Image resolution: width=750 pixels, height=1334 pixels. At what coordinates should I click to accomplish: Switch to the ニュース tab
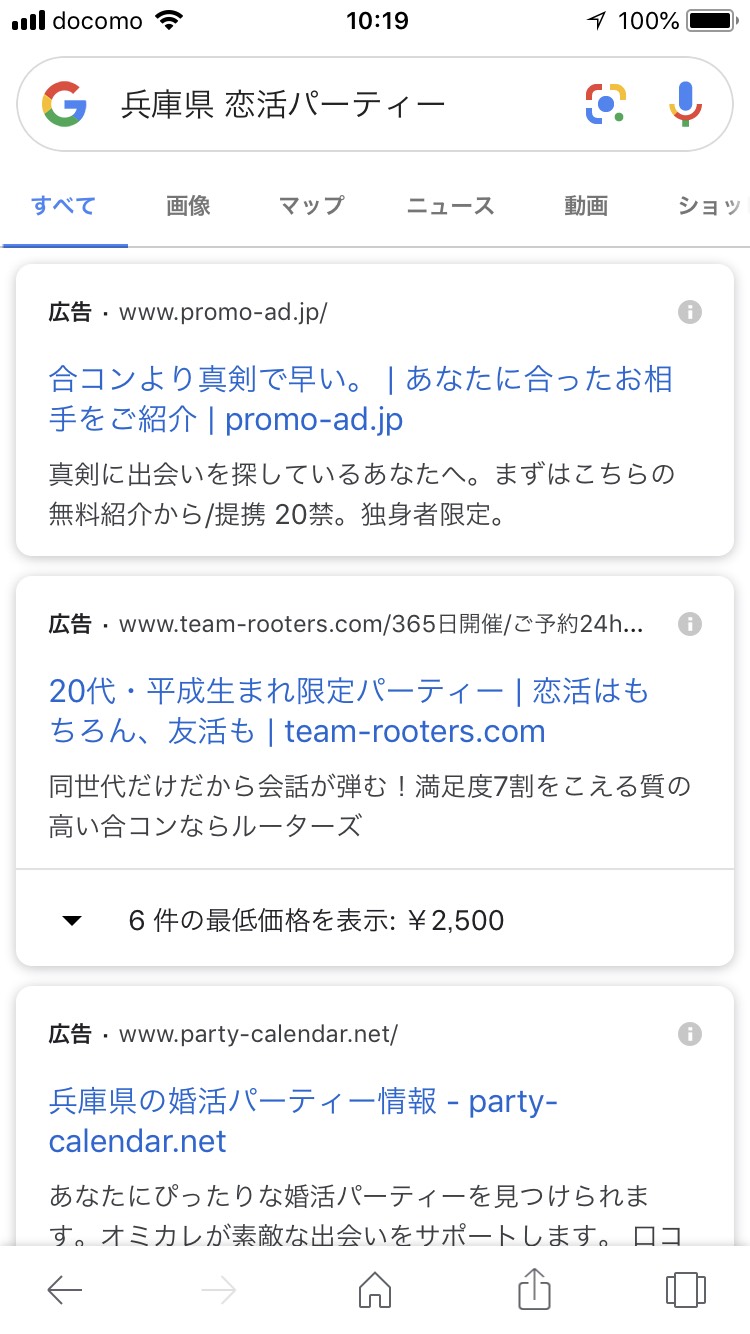[x=450, y=206]
